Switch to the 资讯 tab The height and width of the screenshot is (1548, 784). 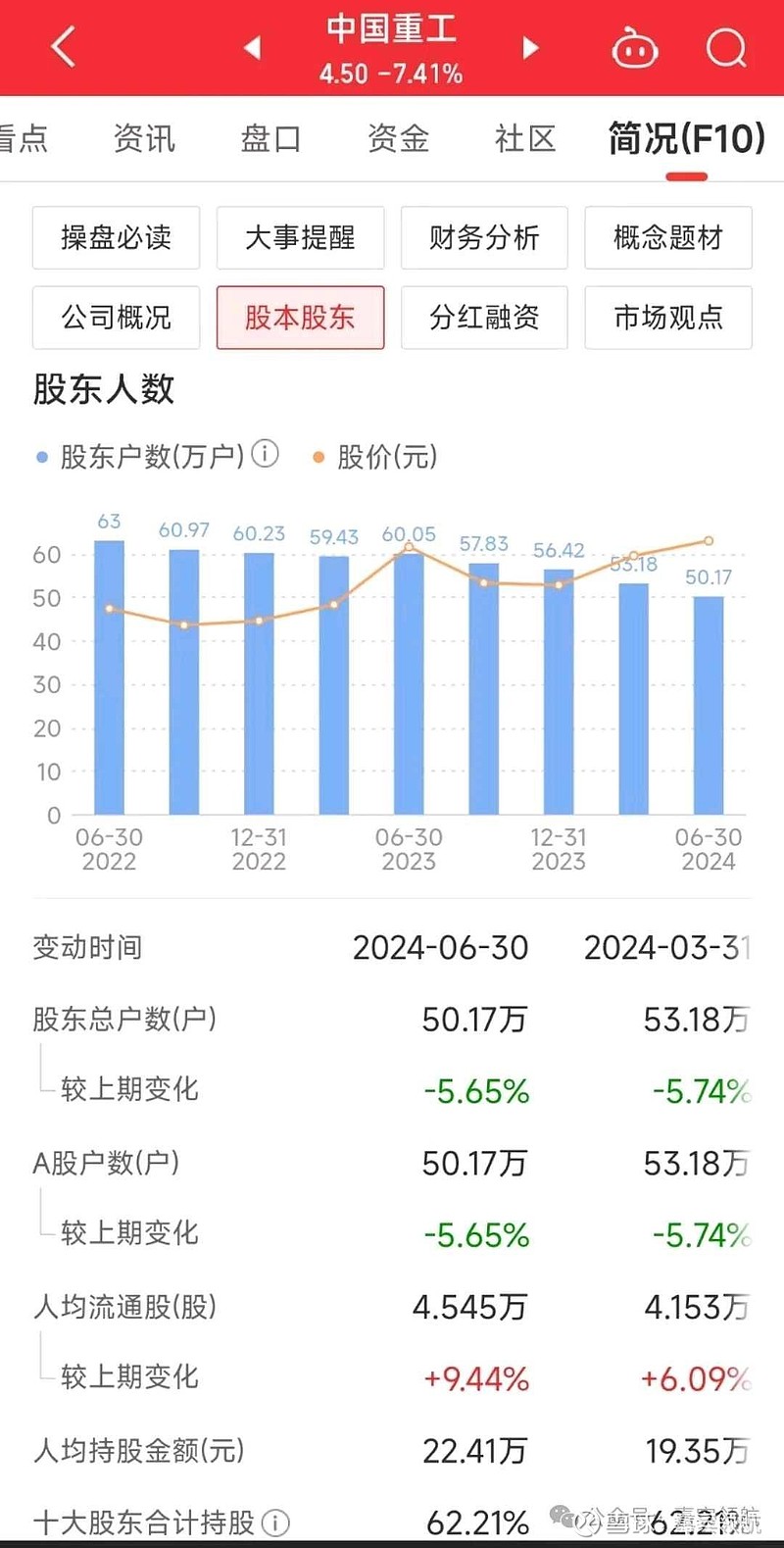point(144,139)
